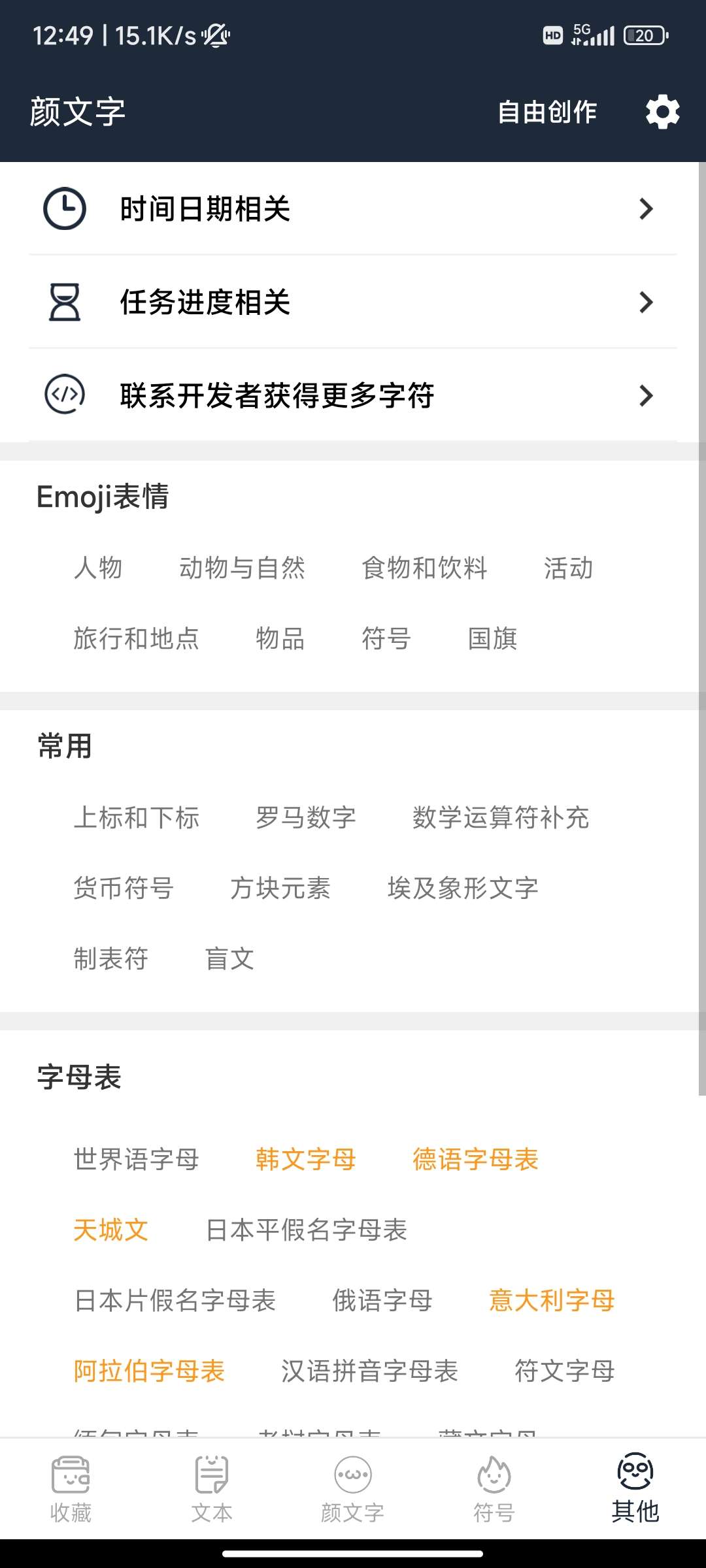
Task: Open 联系开发者获得更多字符 row
Action: [353, 395]
